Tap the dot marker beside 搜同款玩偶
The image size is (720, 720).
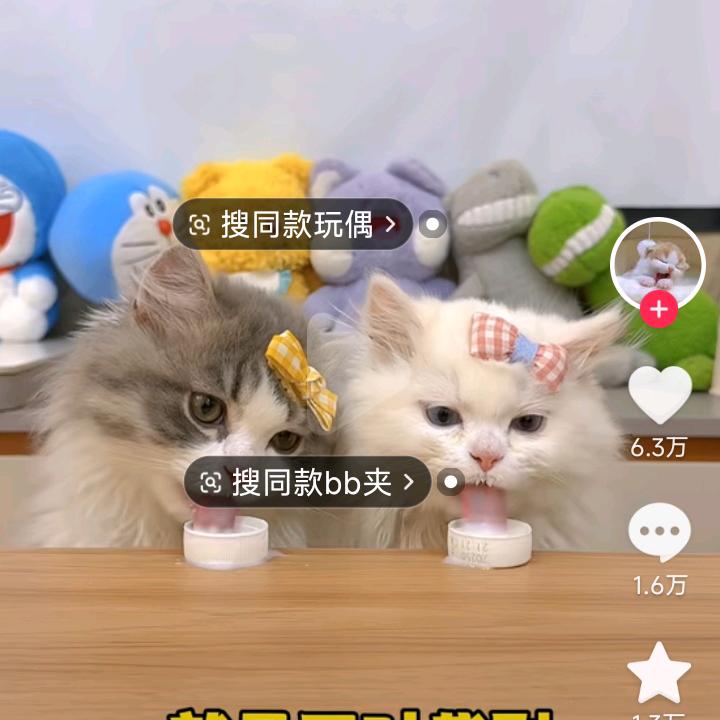pos(433,224)
